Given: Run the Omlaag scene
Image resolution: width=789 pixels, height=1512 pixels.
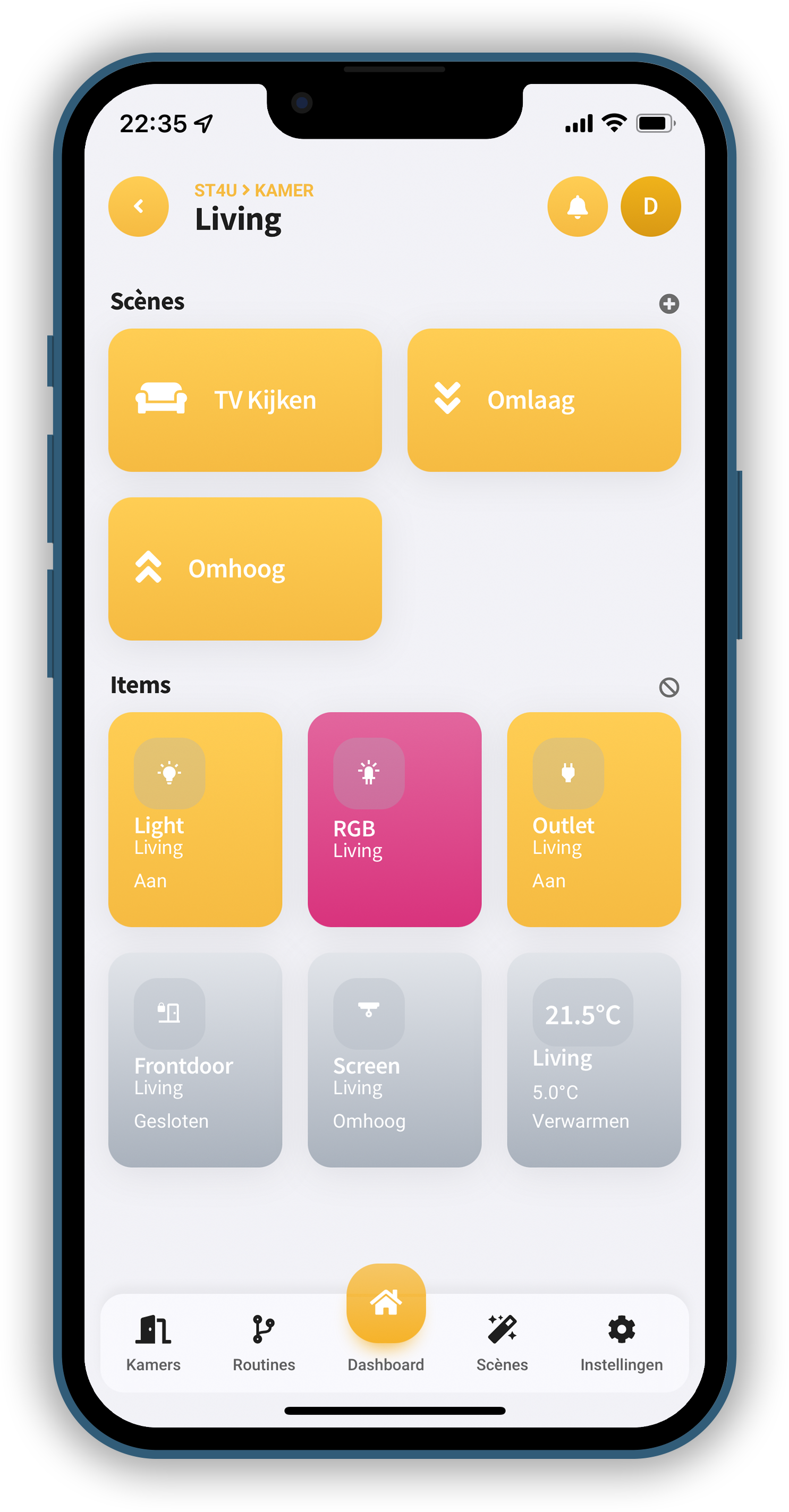Looking at the screenshot, I should point(544,400).
